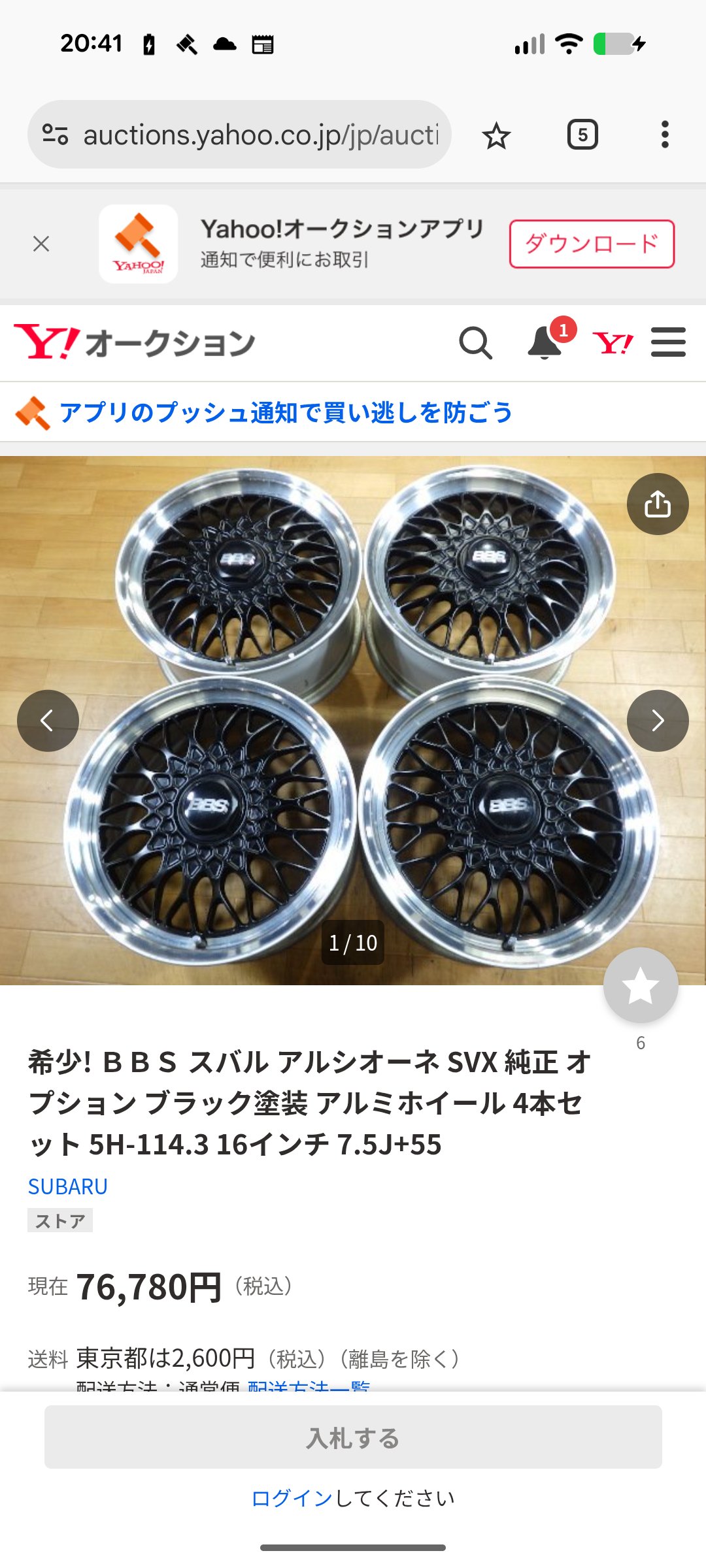
Task: Tap the browser address bar
Action: [239, 135]
